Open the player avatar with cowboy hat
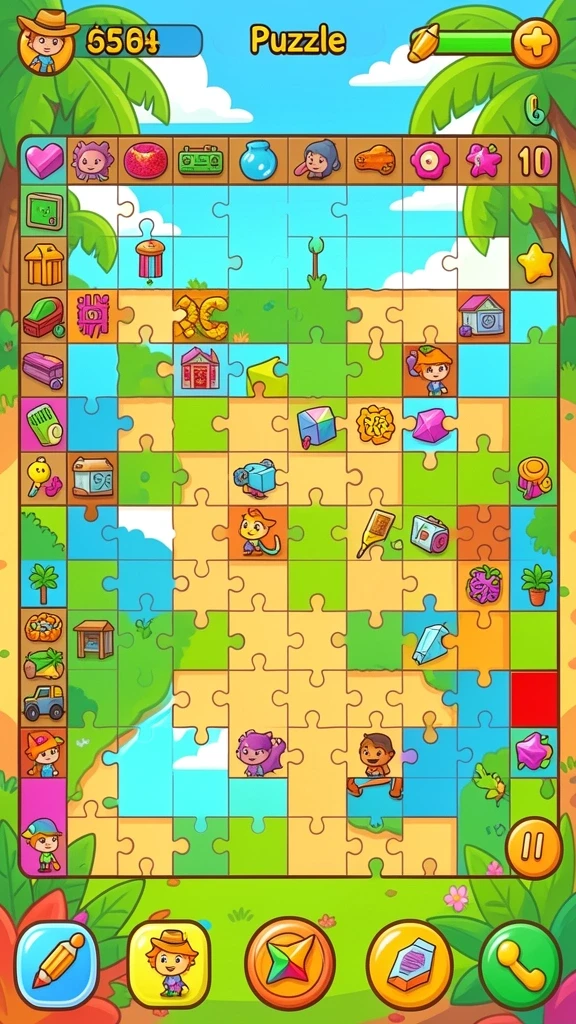Screen dimensions: 576x1024 click(x=46, y=41)
